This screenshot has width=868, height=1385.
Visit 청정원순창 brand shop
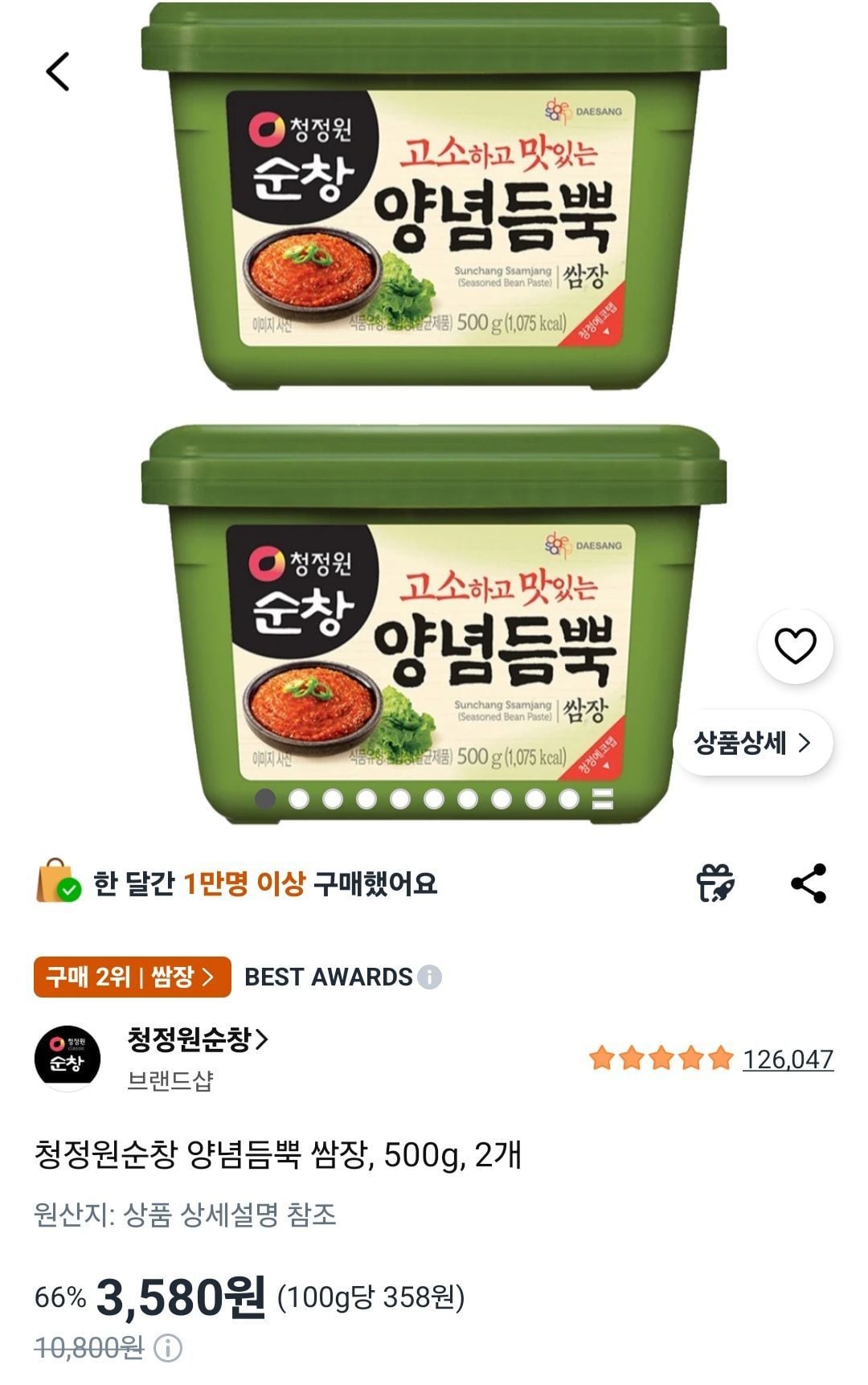197,1040
